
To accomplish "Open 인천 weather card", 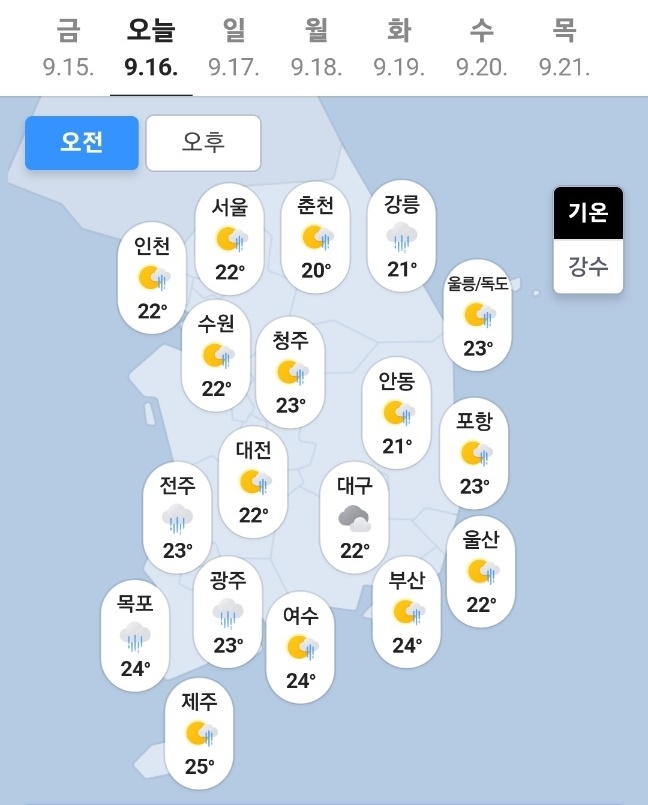I will 152,278.
